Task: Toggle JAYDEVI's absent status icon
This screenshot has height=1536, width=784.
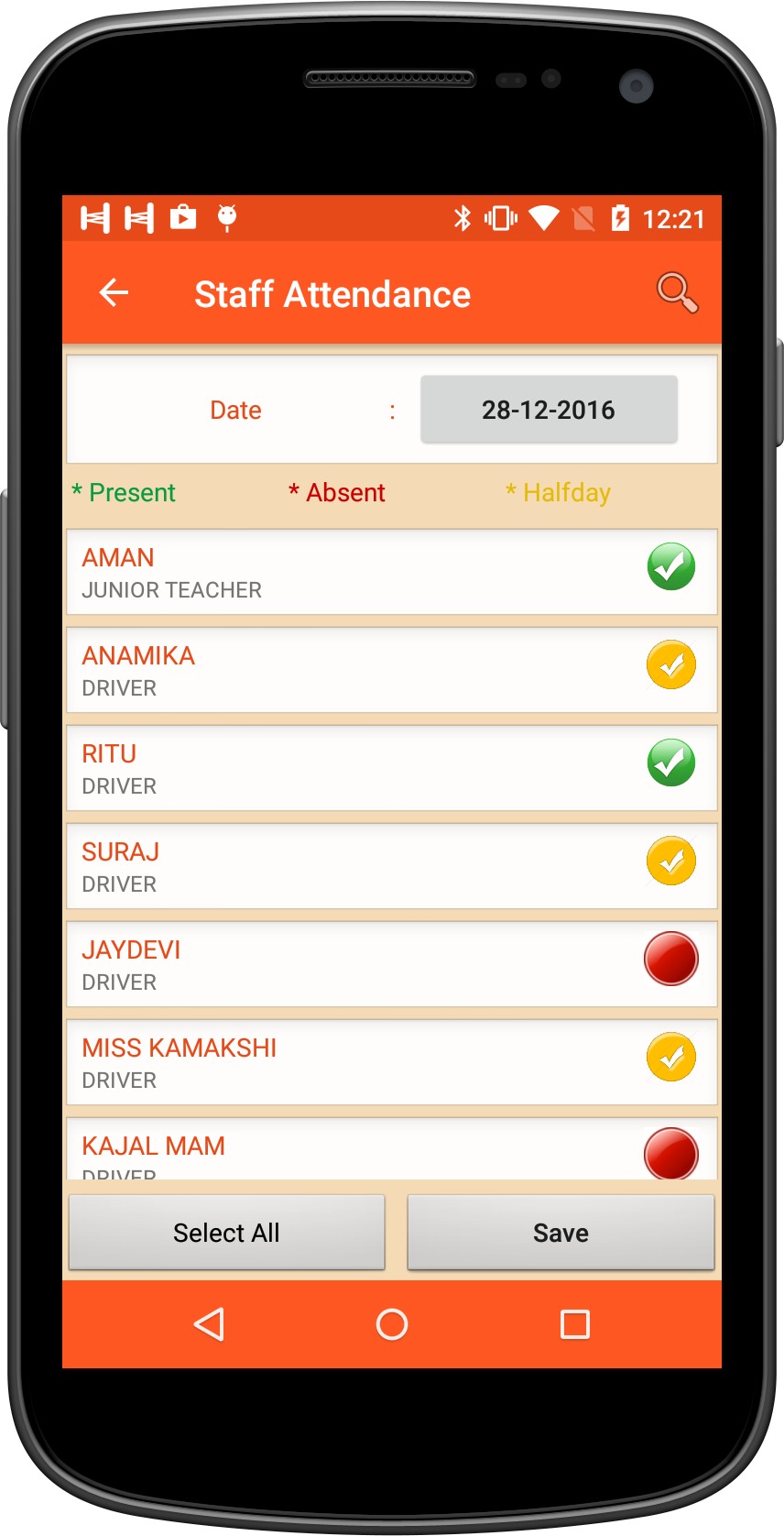Action: [670, 959]
